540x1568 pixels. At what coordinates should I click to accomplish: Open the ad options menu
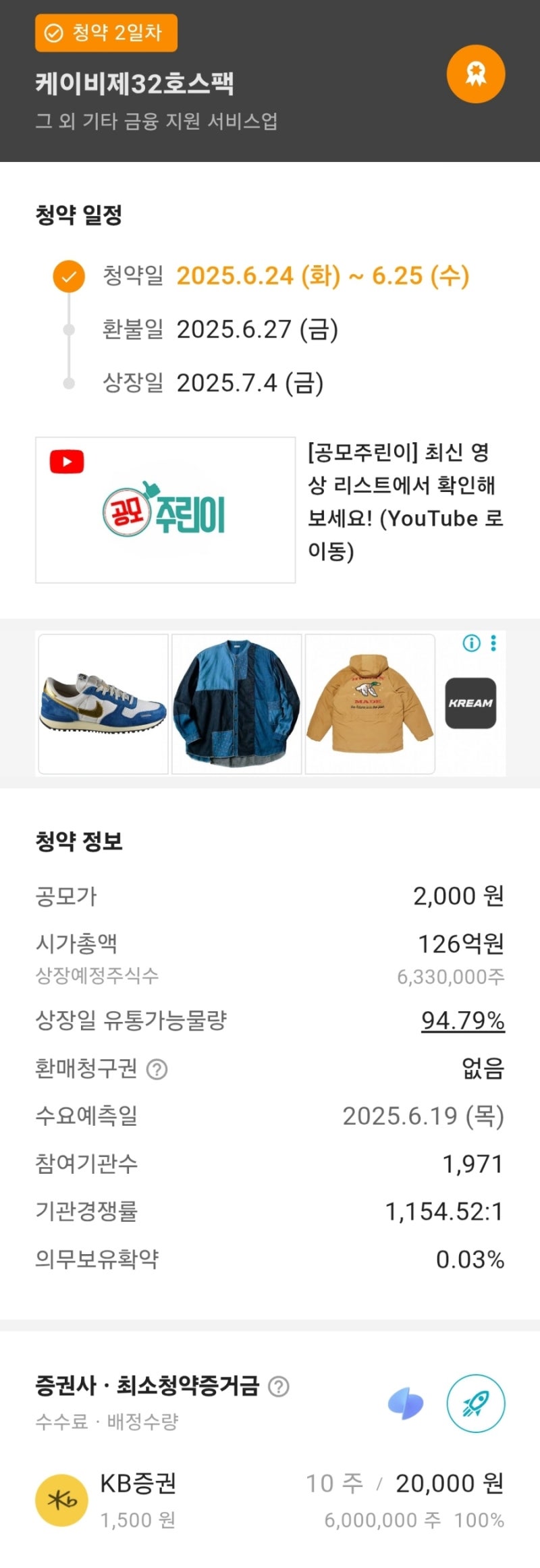494,643
